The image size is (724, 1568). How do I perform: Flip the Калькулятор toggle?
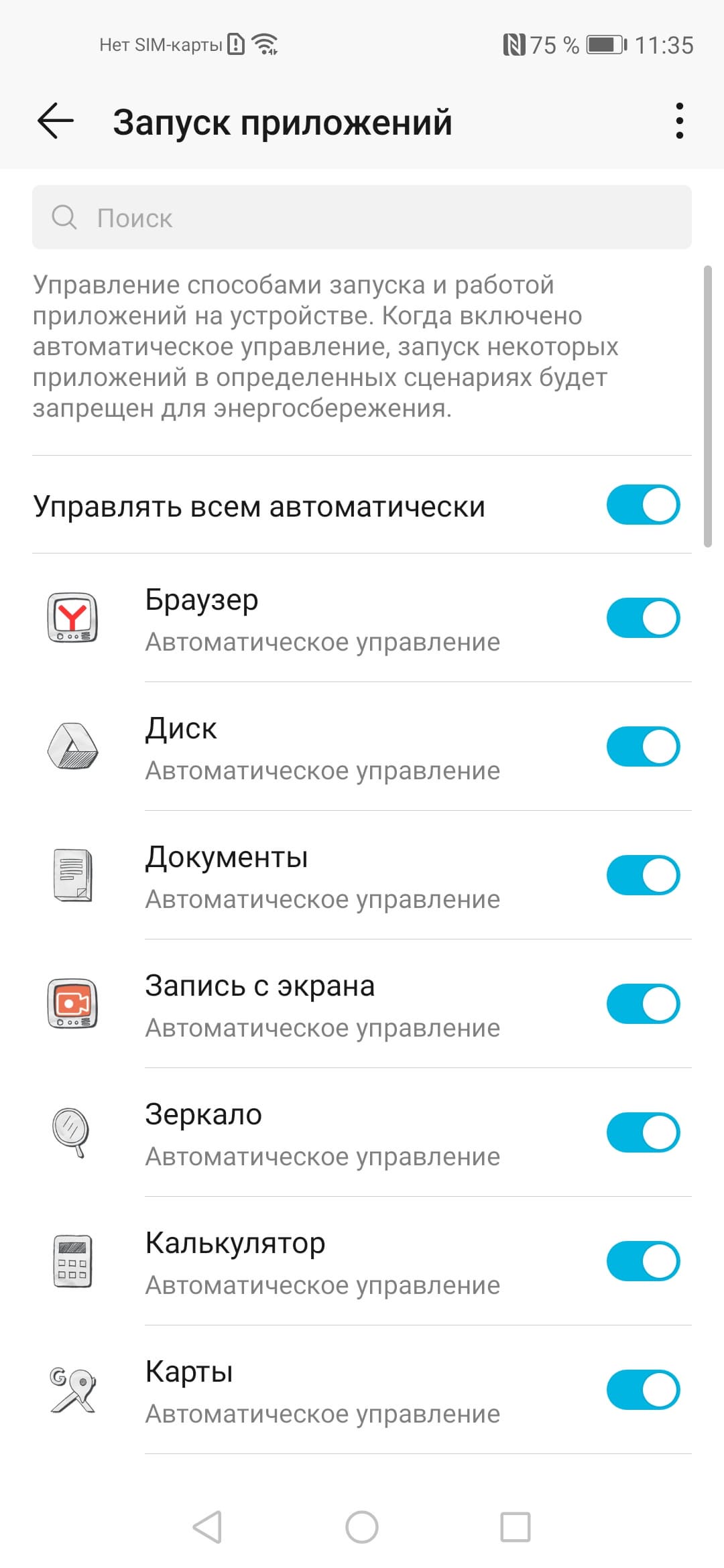643,1261
